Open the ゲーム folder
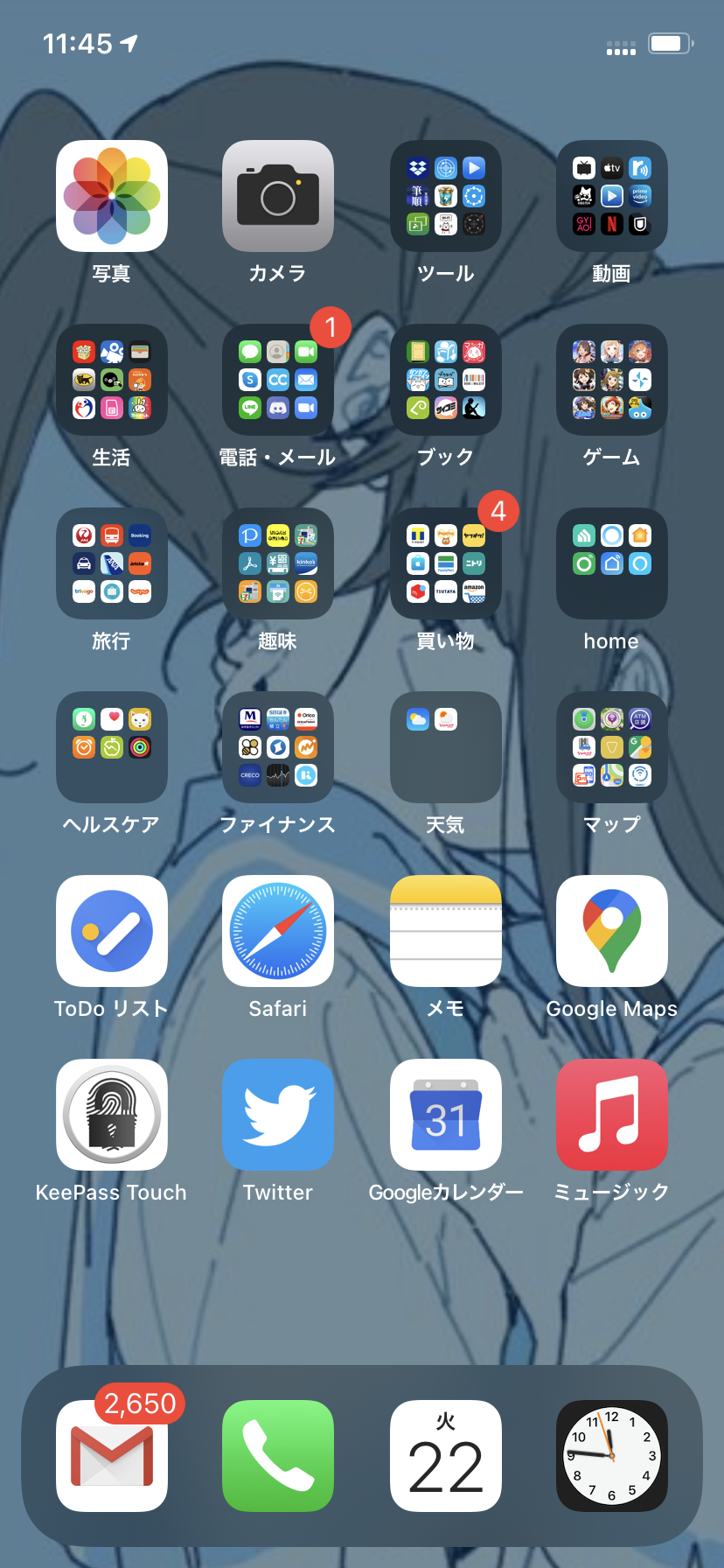 612,380
